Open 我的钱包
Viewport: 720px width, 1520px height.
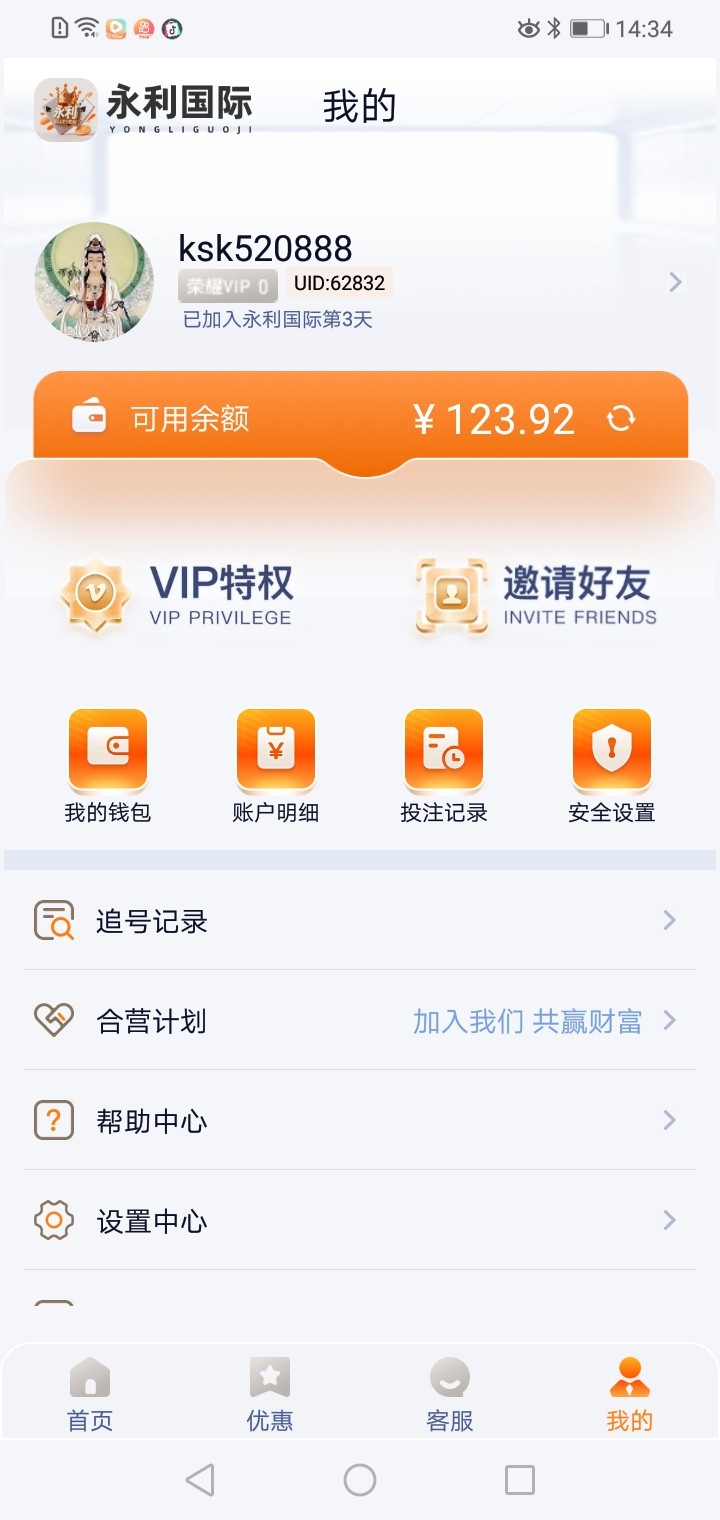[x=108, y=766]
